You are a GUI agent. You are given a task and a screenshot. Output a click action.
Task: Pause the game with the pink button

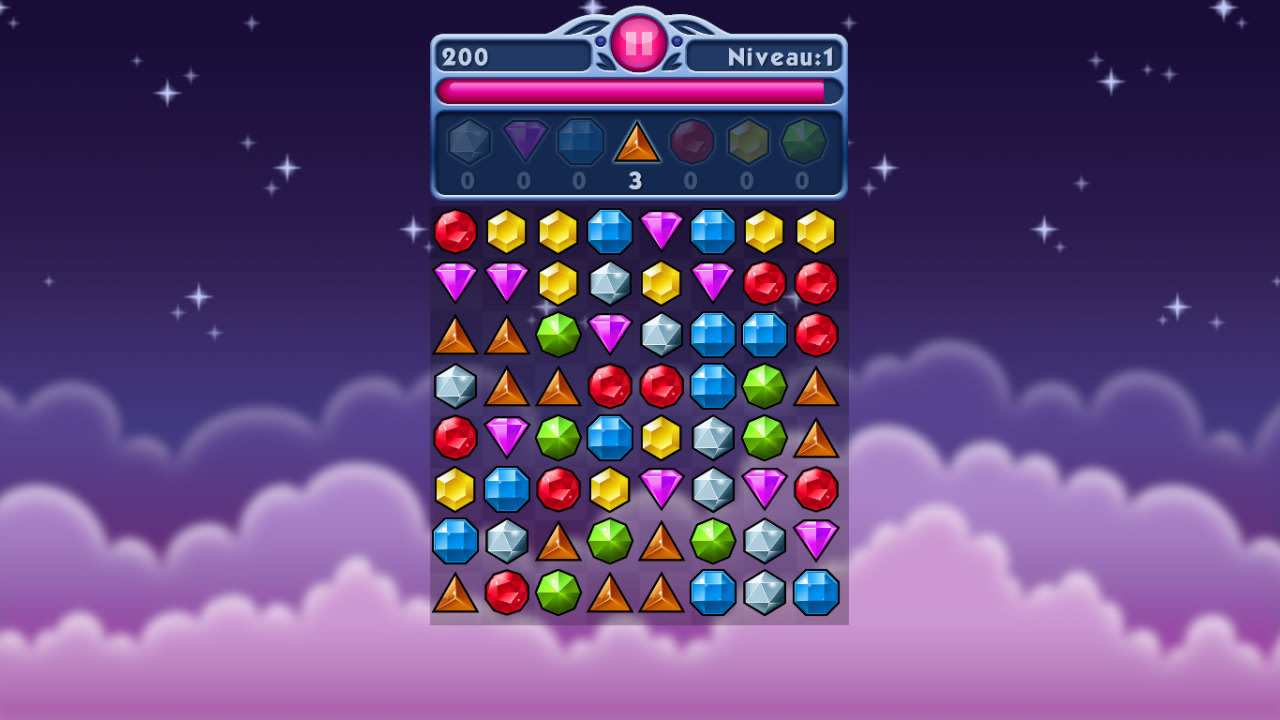click(x=638, y=43)
